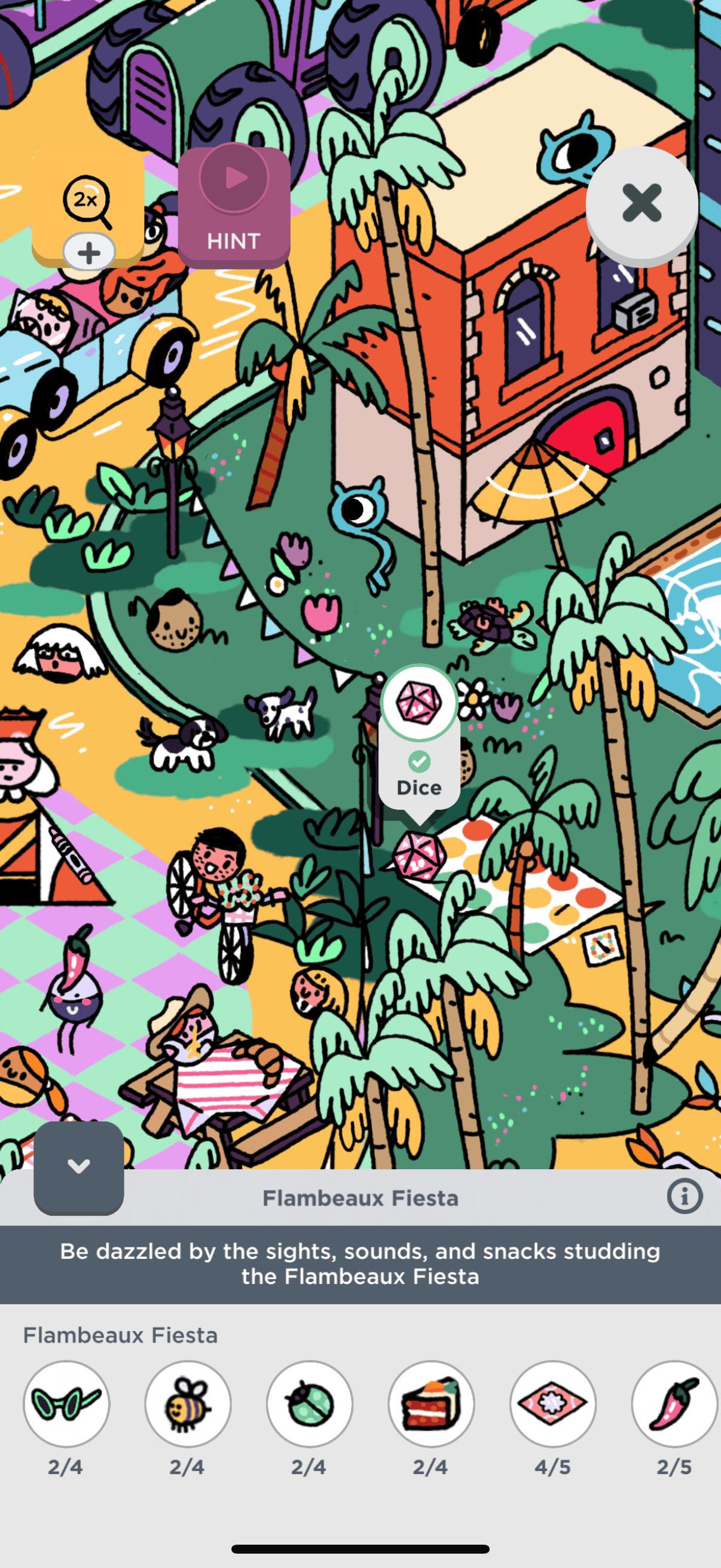Open the Flambeaux Fiesta info icon
This screenshot has width=721, height=1568.
[x=685, y=1197]
